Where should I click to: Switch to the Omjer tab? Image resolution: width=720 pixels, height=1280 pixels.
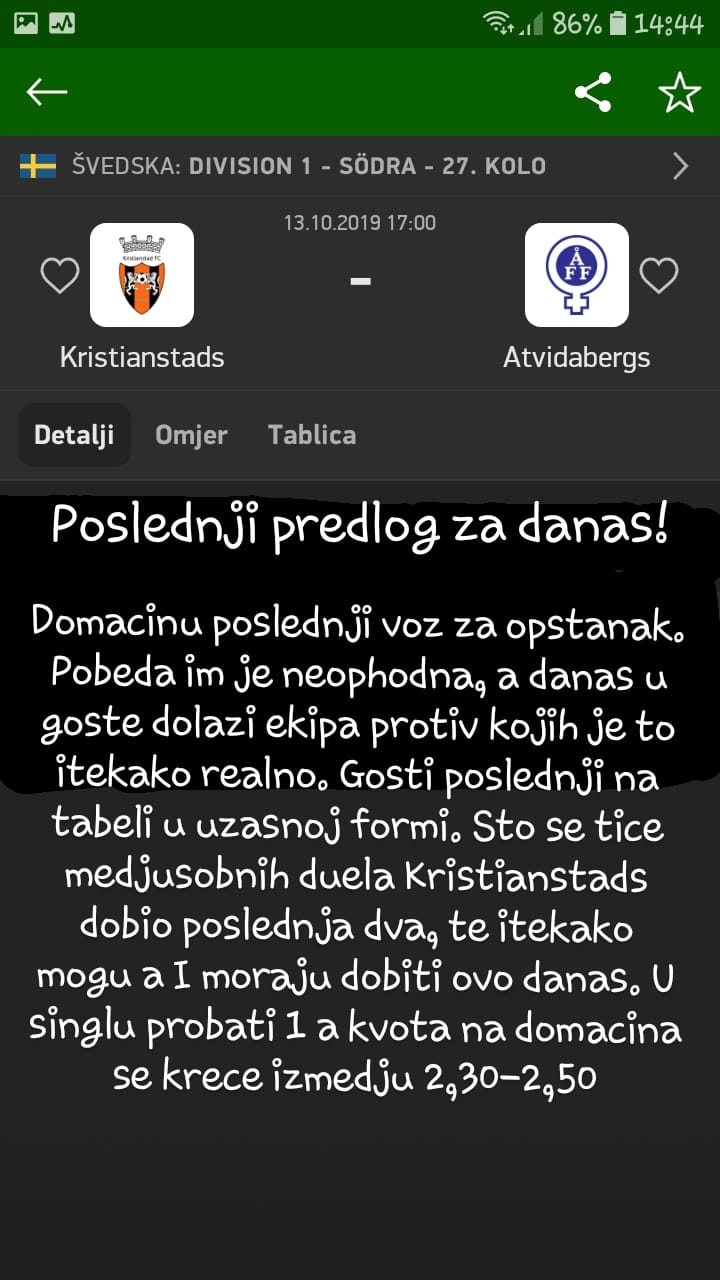tap(191, 435)
